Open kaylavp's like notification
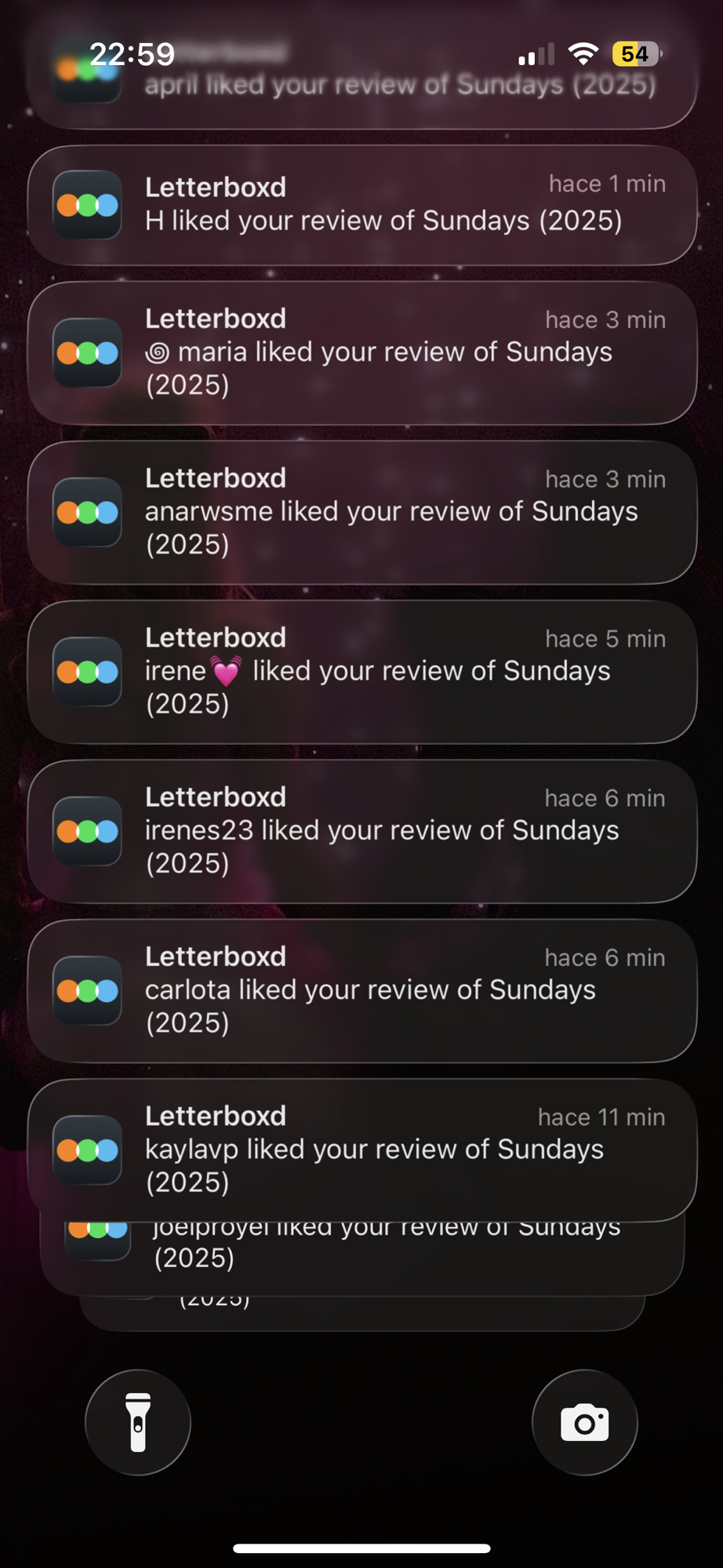723x1568 pixels. pos(361,1149)
